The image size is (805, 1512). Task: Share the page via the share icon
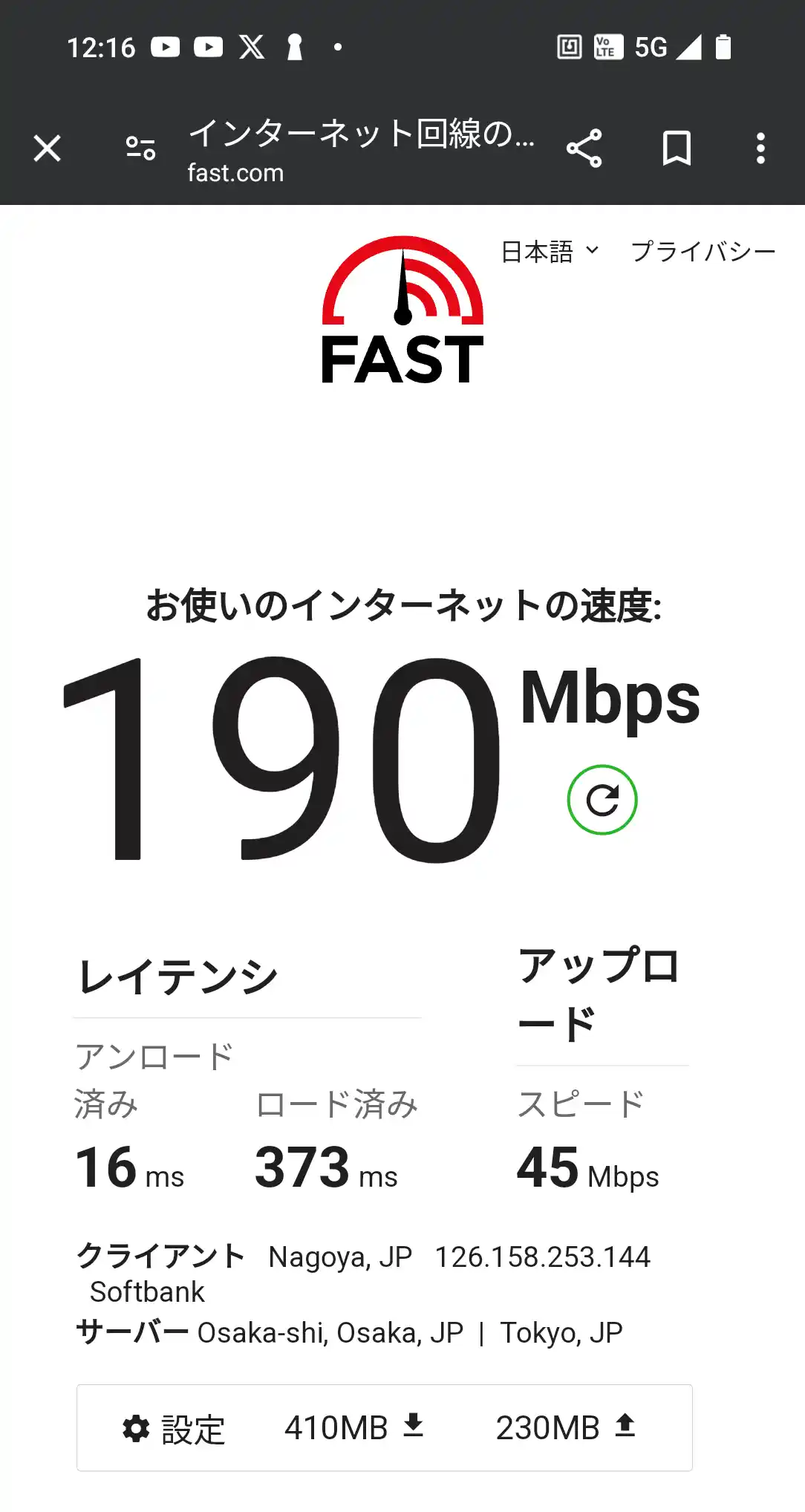(x=585, y=149)
